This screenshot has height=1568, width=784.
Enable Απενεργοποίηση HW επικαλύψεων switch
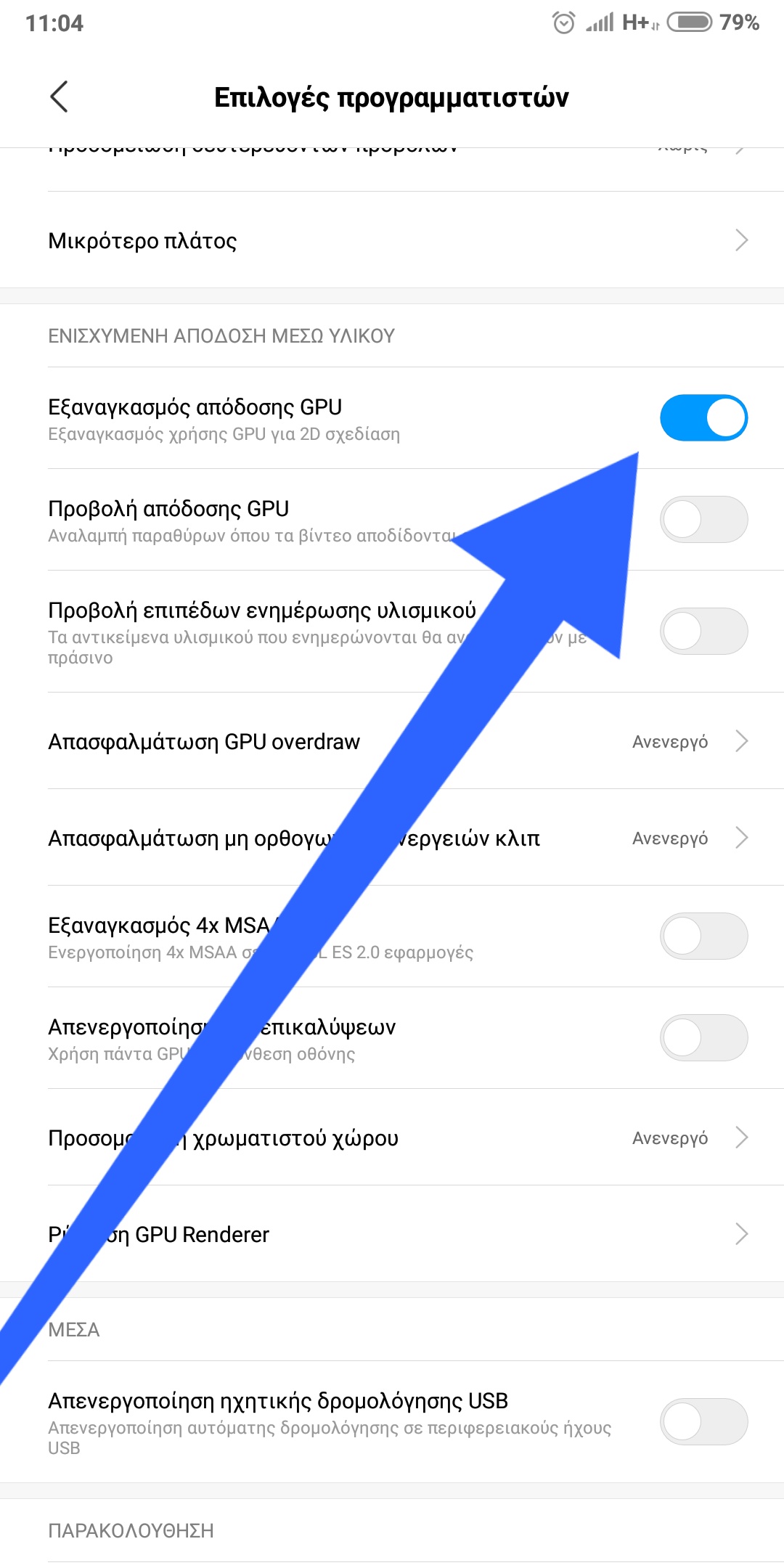click(x=703, y=1037)
